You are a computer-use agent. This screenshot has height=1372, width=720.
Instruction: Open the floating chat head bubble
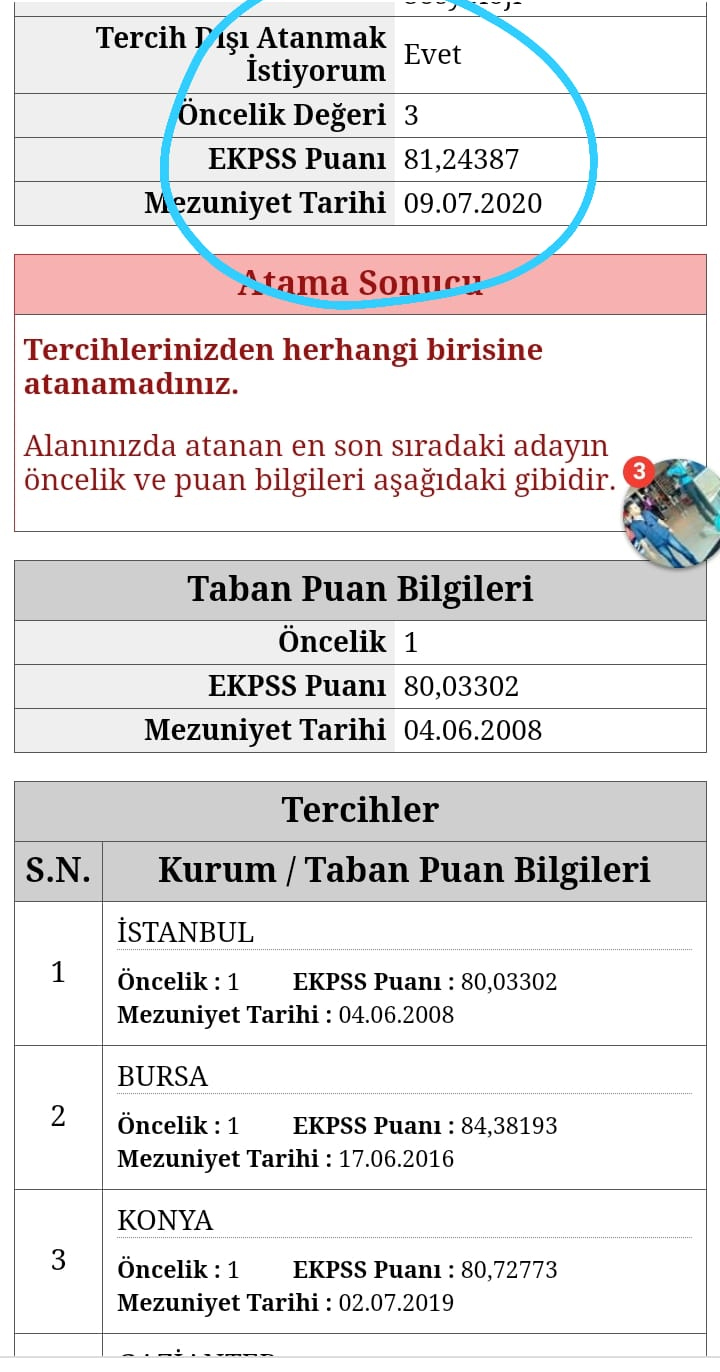click(x=672, y=513)
